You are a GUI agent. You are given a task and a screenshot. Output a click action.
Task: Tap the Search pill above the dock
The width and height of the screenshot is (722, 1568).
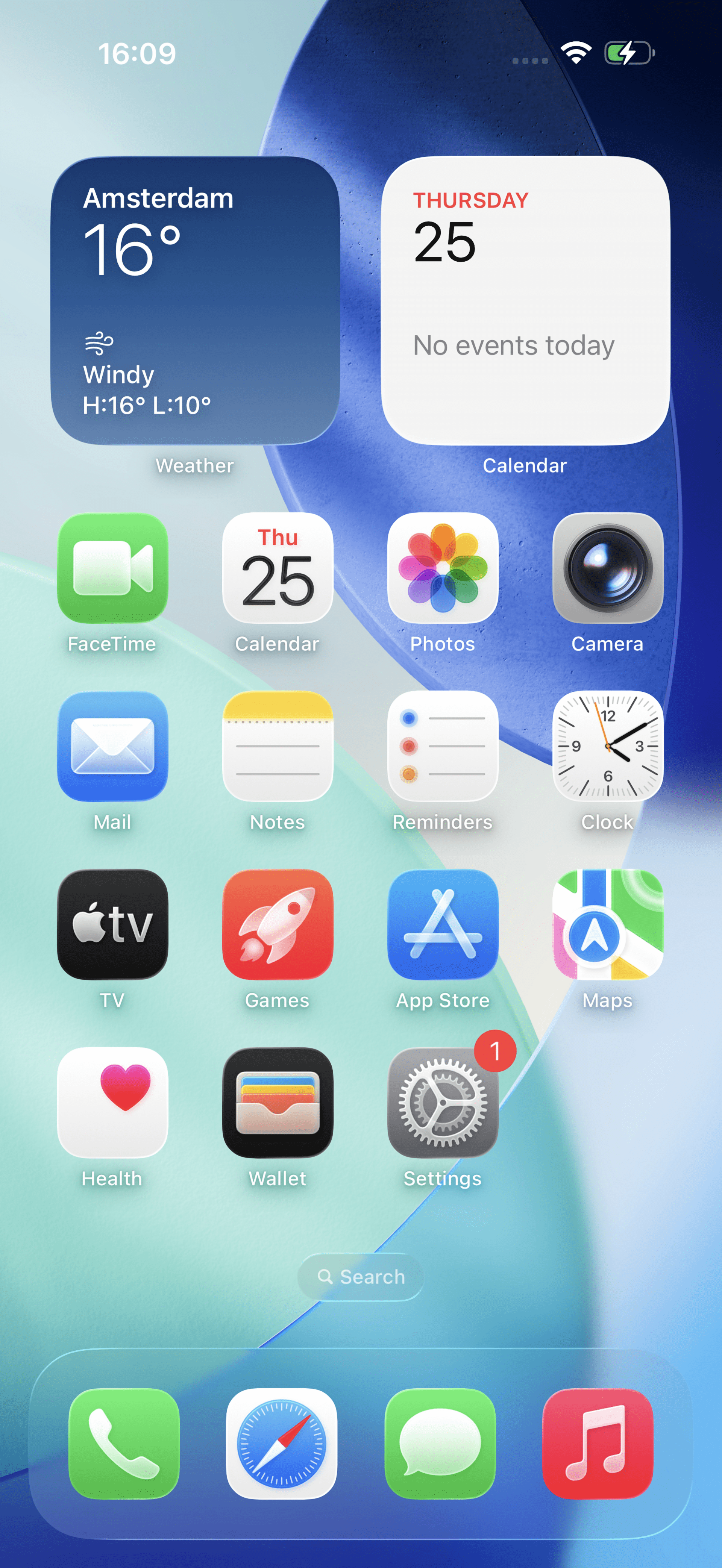click(360, 1276)
